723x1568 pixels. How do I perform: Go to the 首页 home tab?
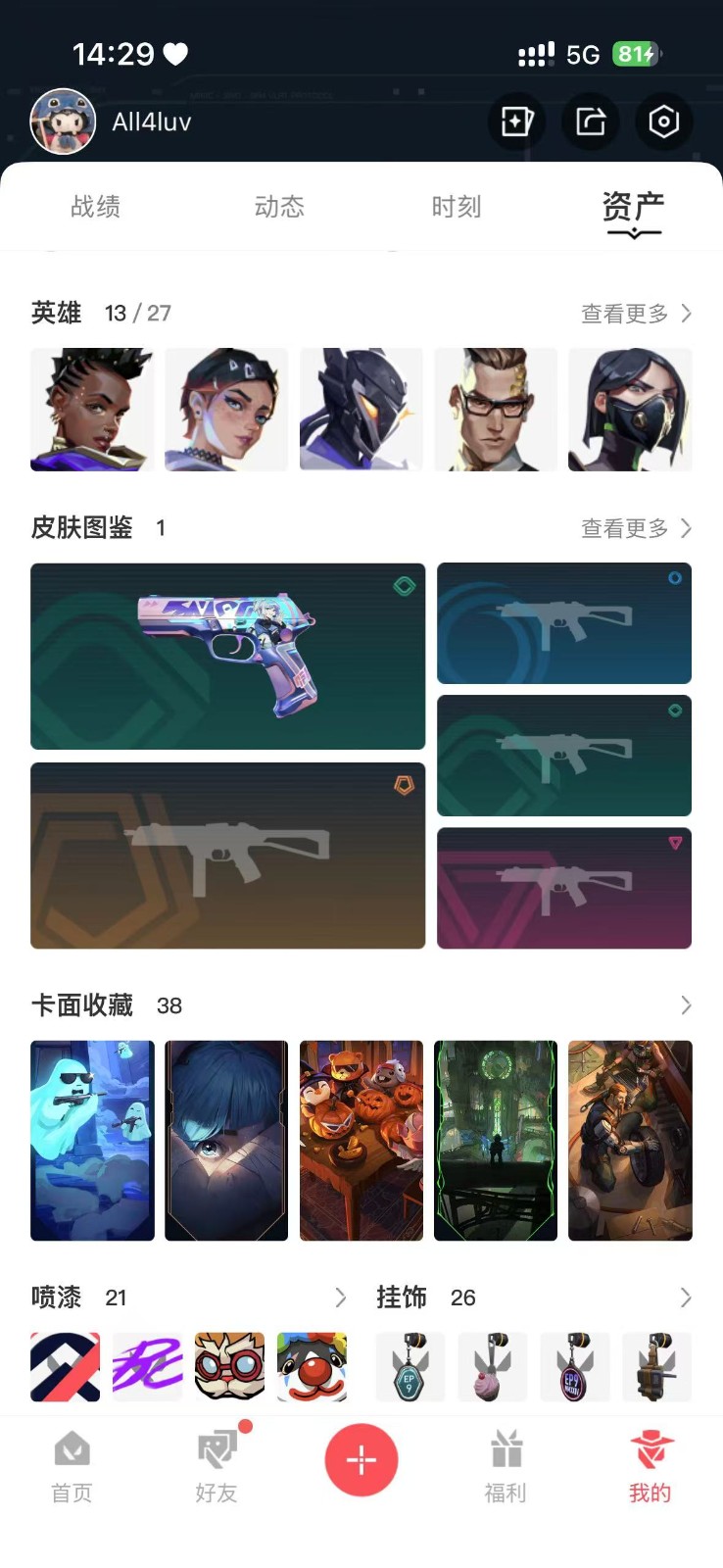[72, 1466]
